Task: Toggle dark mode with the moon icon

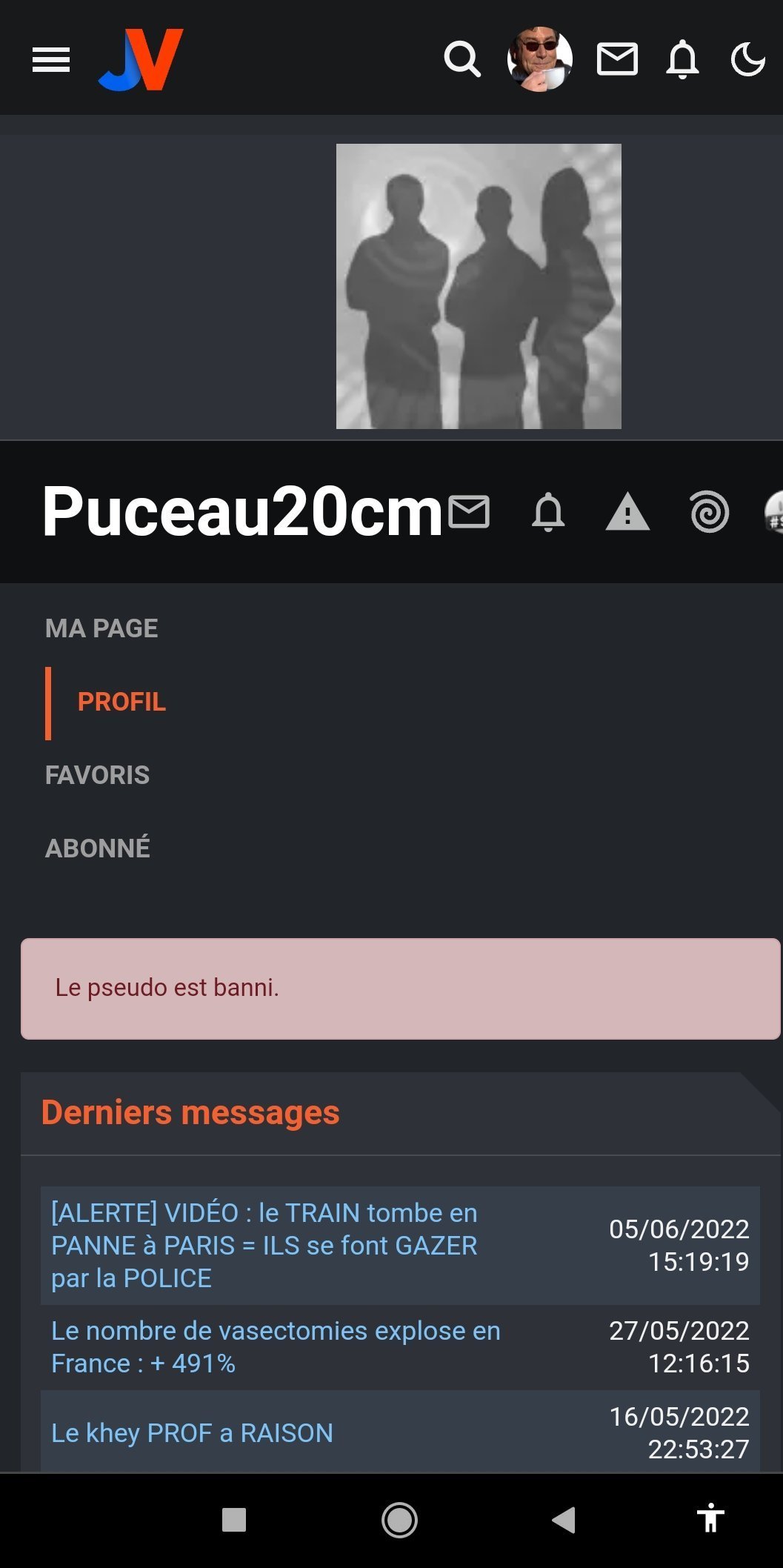Action: point(747,59)
